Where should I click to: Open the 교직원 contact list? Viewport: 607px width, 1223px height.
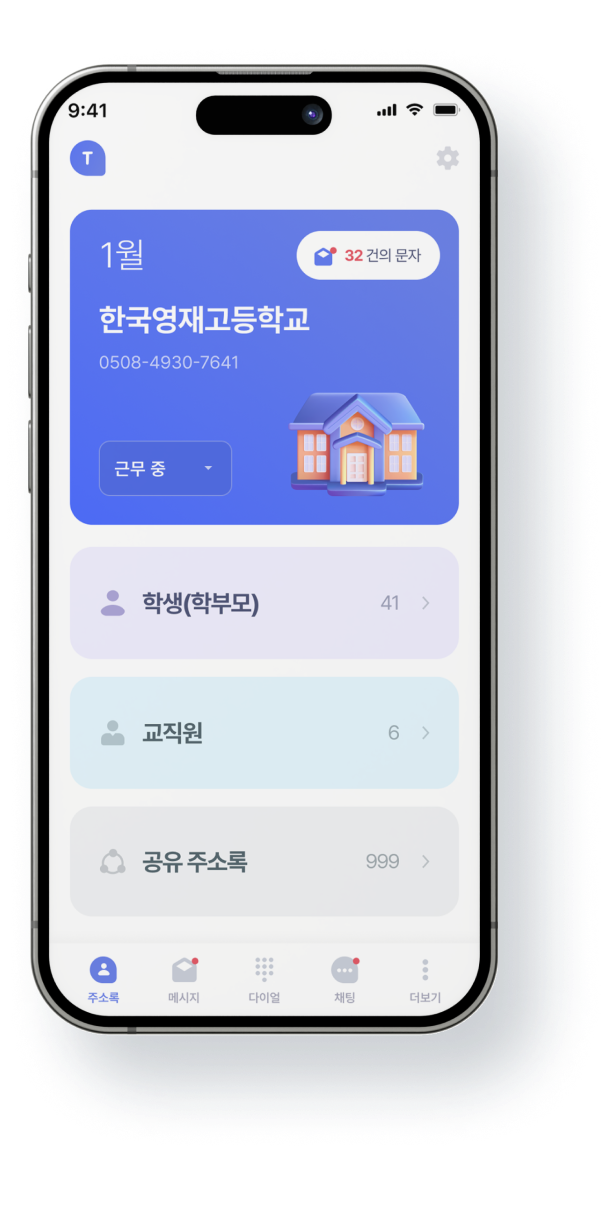pyautogui.click(x=264, y=733)
